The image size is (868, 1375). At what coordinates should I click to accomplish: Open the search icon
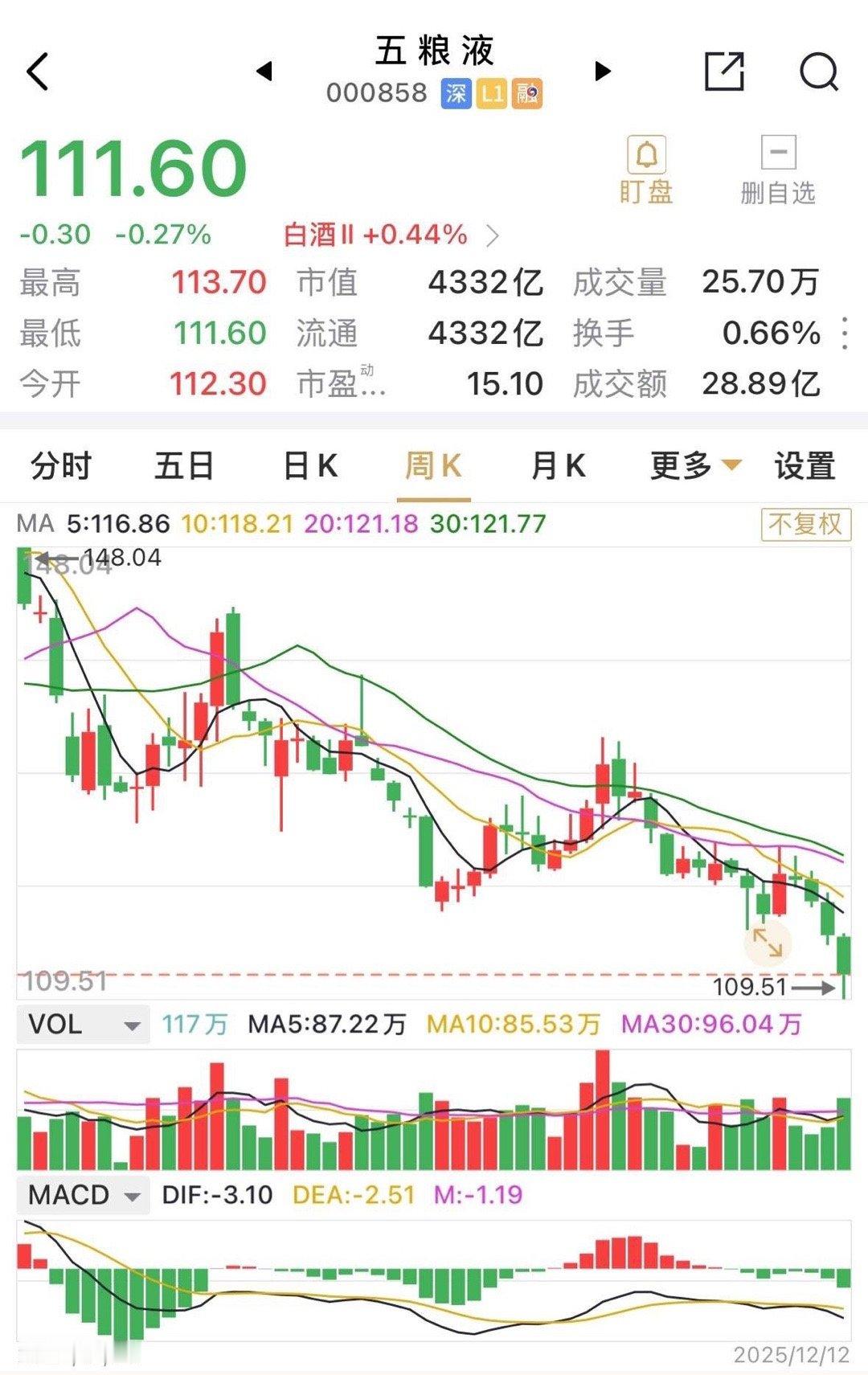817,71
